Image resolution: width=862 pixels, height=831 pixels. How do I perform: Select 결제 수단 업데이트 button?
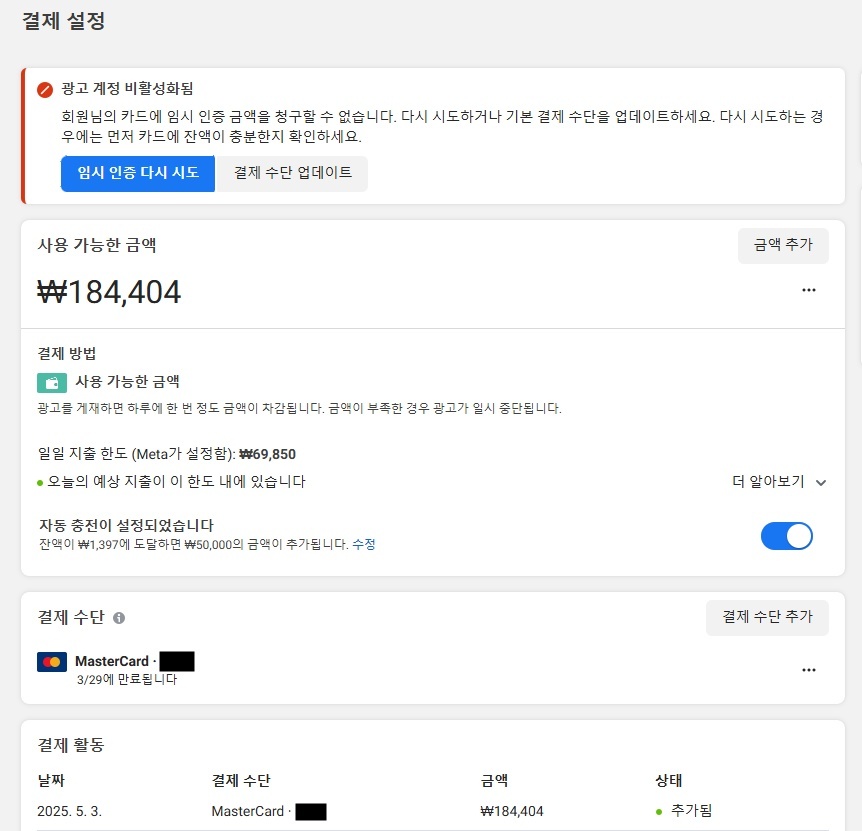293,173
